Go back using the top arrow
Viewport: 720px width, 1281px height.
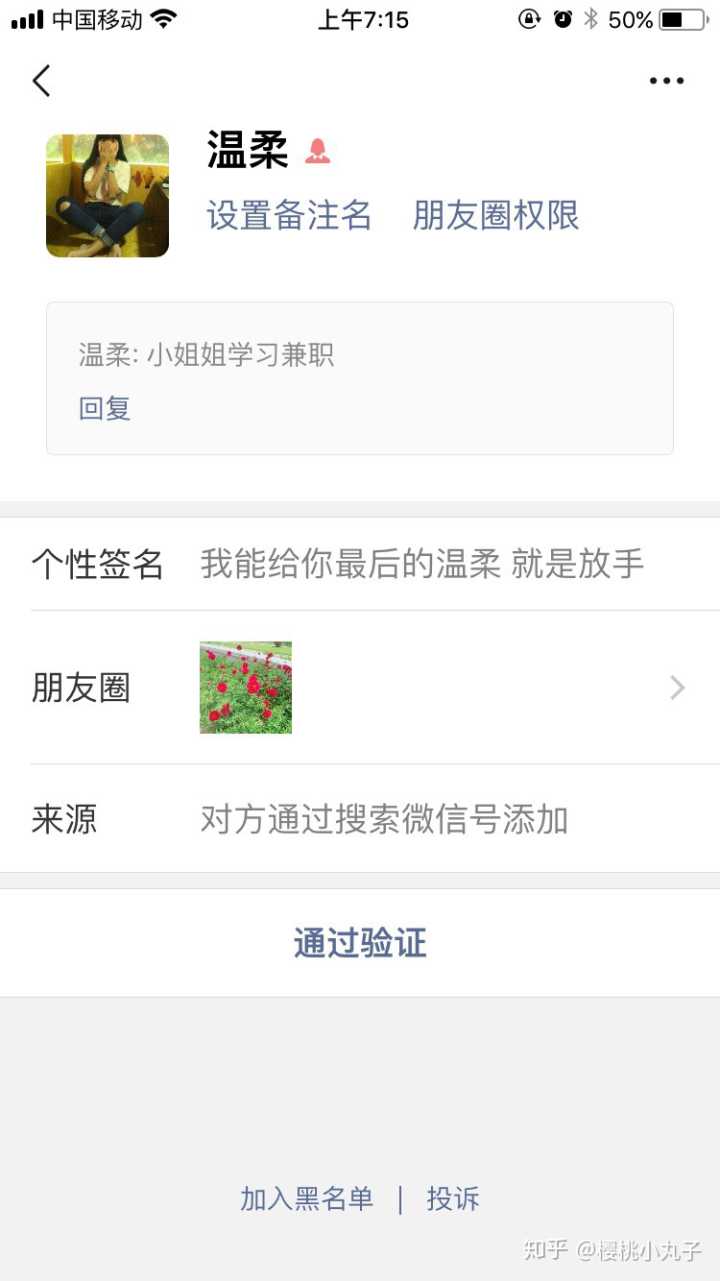click(42, 81)
